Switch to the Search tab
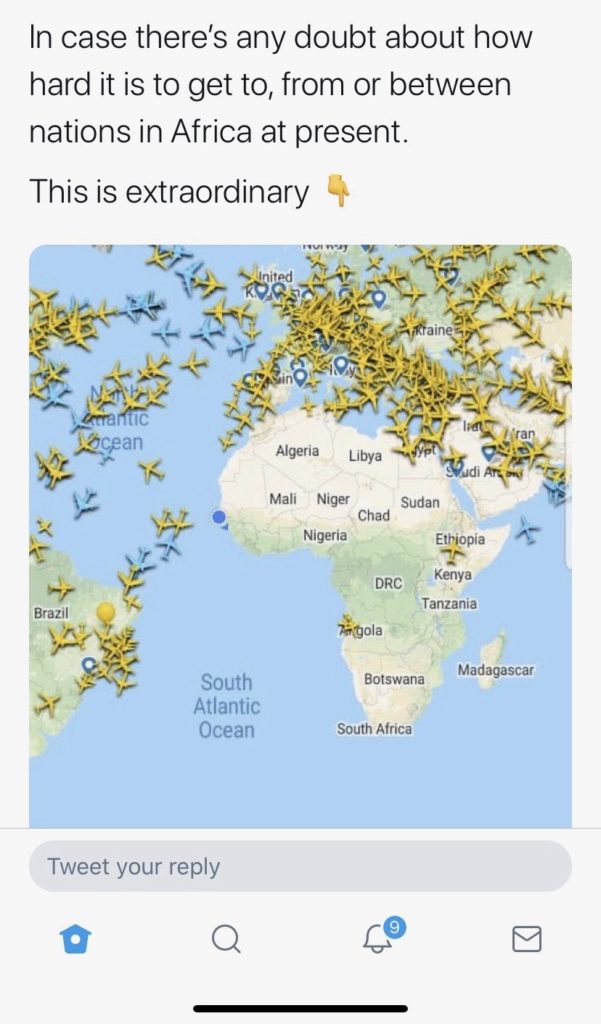 (226, 939)
